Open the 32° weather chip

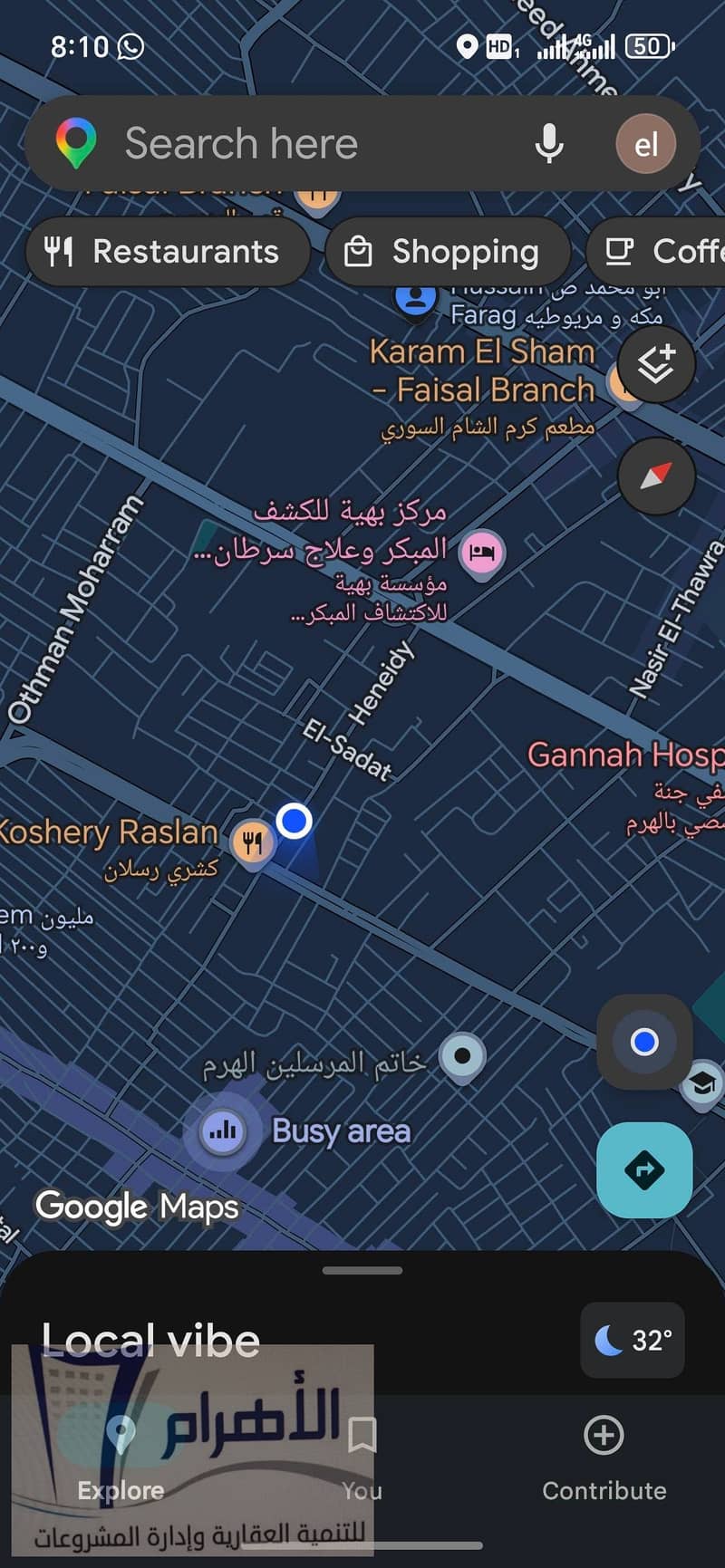click(633, 1340)
